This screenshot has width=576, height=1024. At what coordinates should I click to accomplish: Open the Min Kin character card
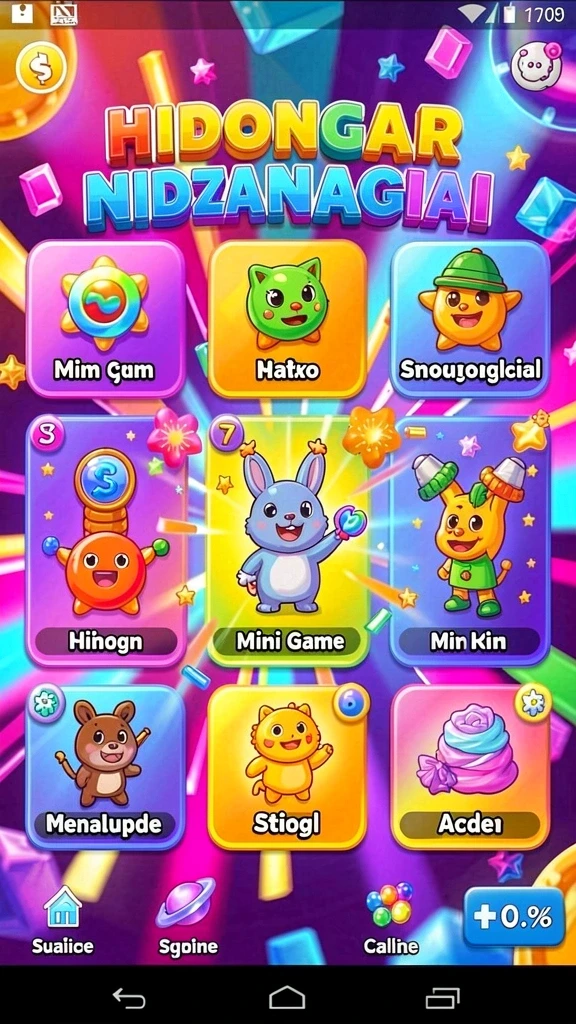click(470, 542)
